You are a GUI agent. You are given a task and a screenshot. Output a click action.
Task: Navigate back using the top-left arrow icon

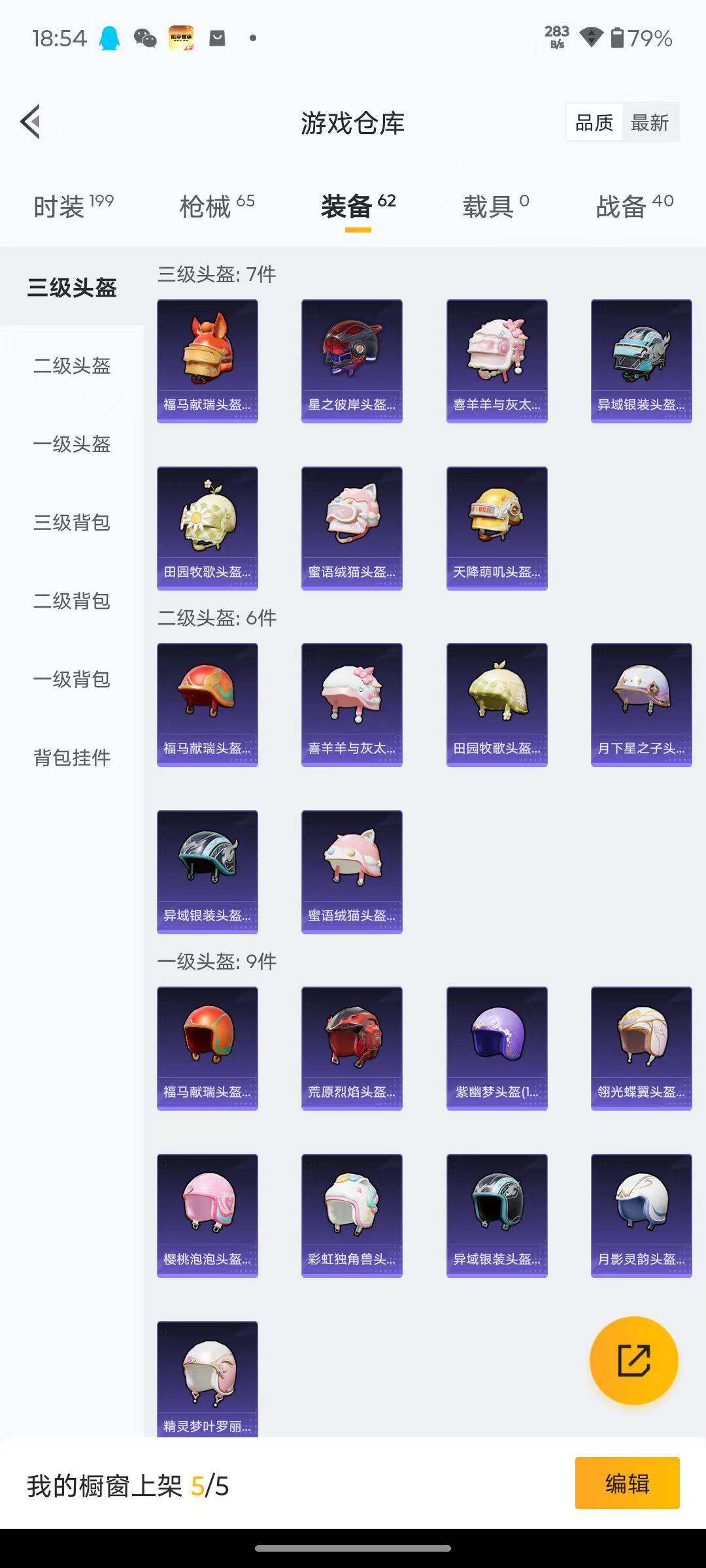(x=31, y=122)
